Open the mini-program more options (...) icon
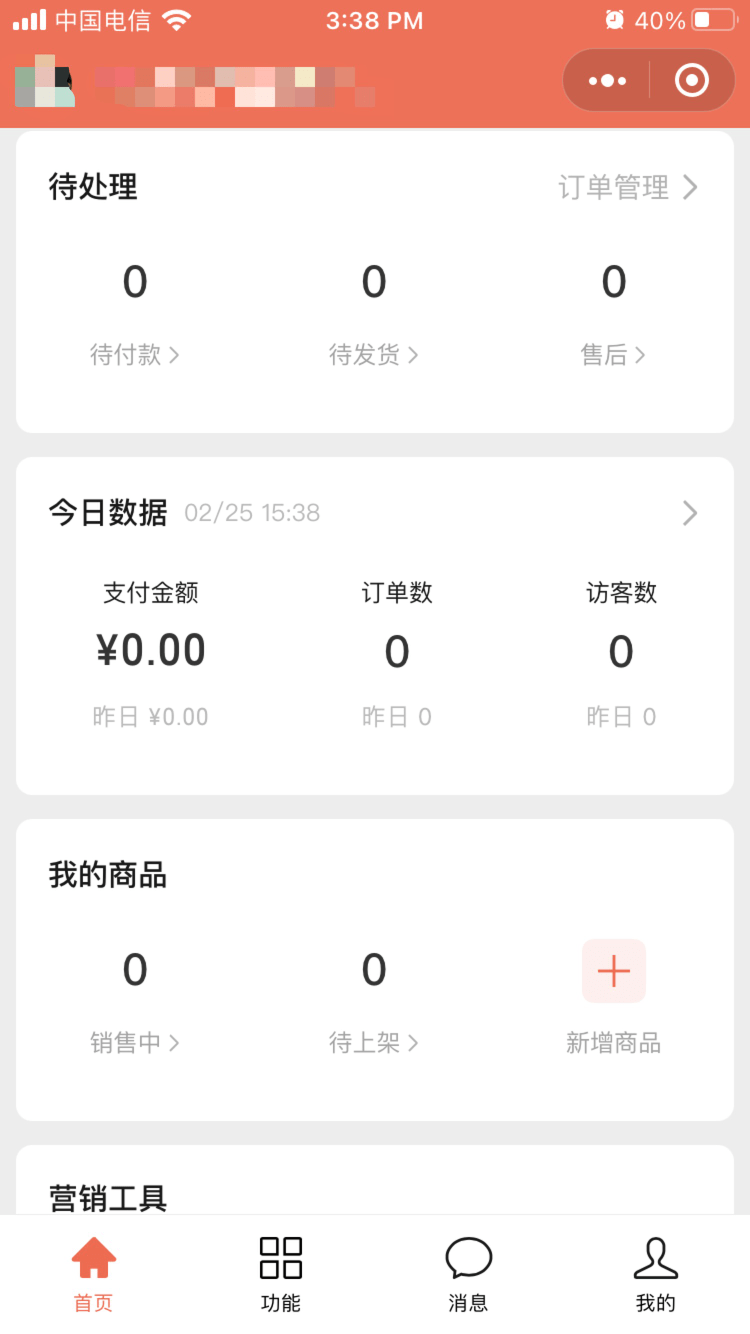This screenshot has height=1334, width=750. pyautogui.click(x=605, y=81)
